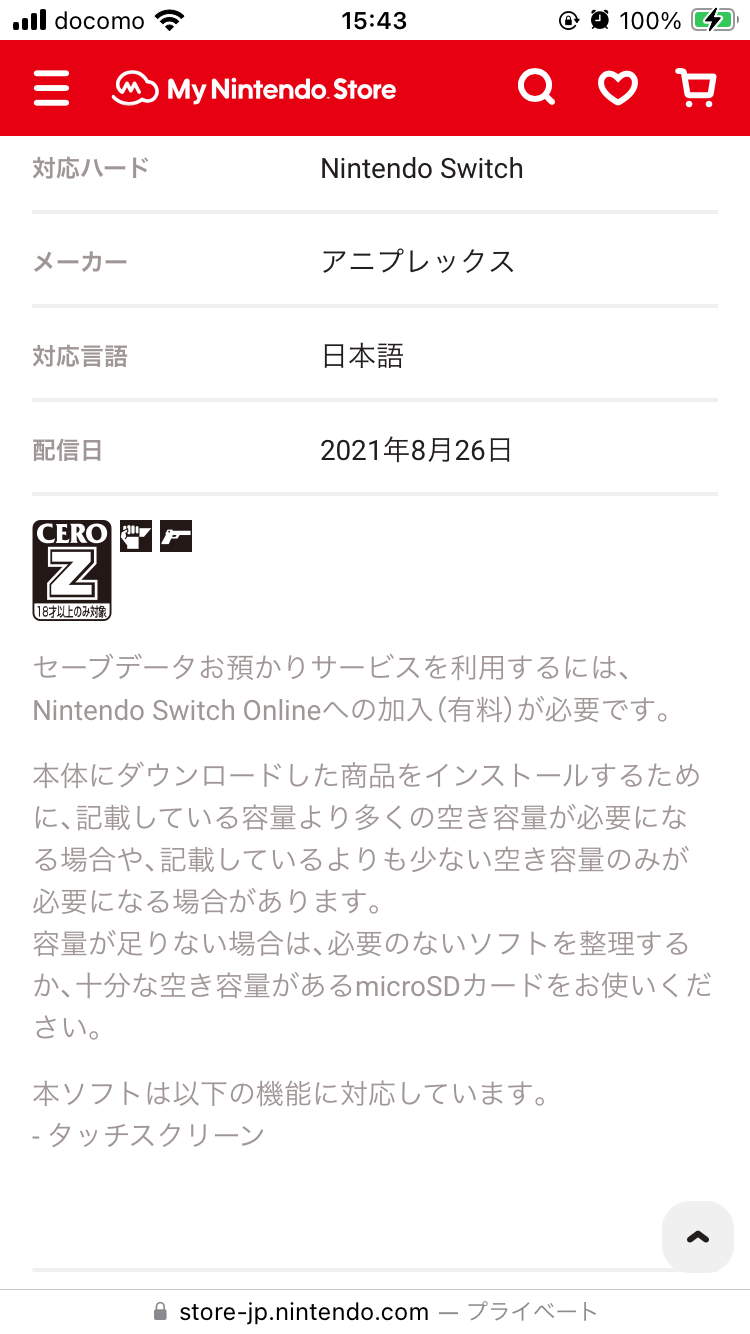Open the store search
Viewport: 750px width, 1334px height.
click(x=536, y=88)
